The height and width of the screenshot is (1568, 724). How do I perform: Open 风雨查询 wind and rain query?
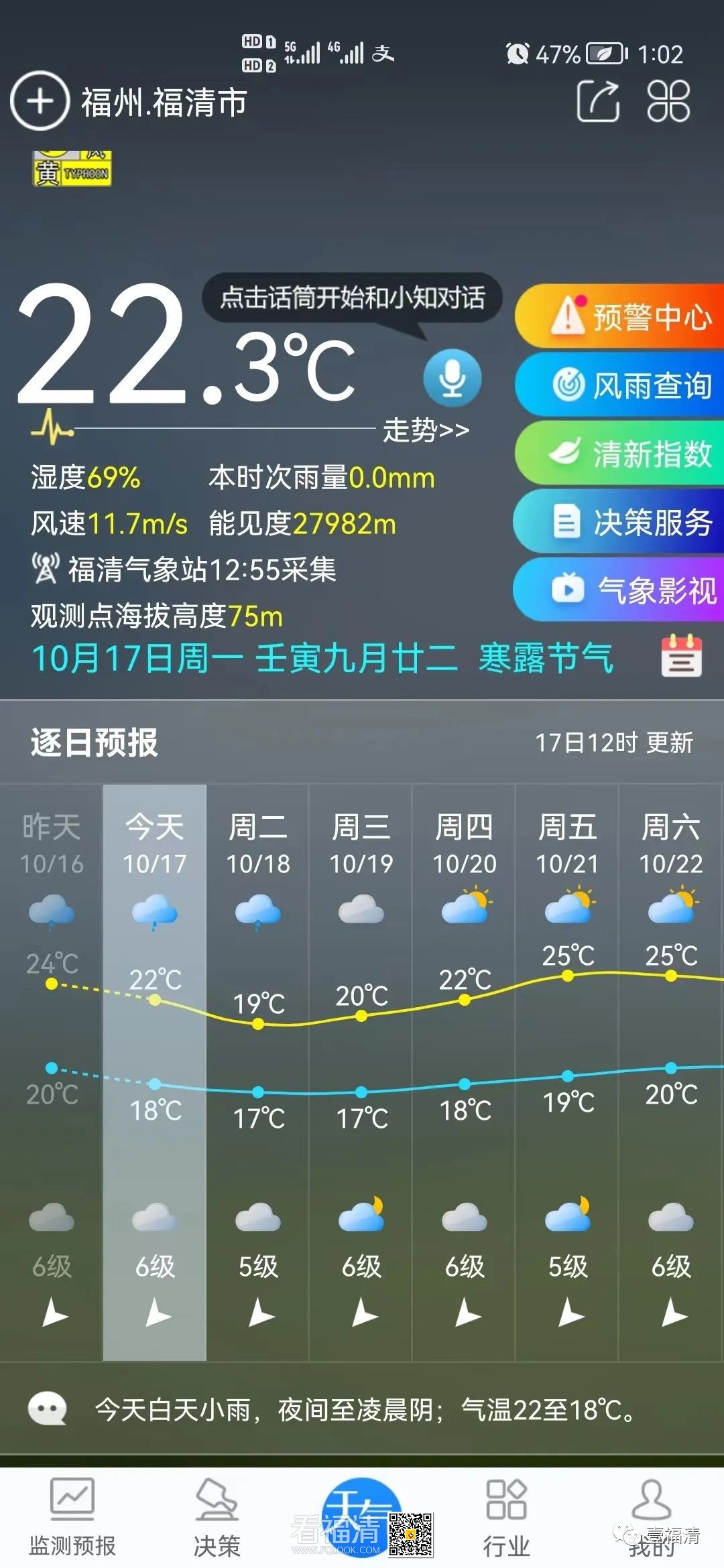(620, 385)
